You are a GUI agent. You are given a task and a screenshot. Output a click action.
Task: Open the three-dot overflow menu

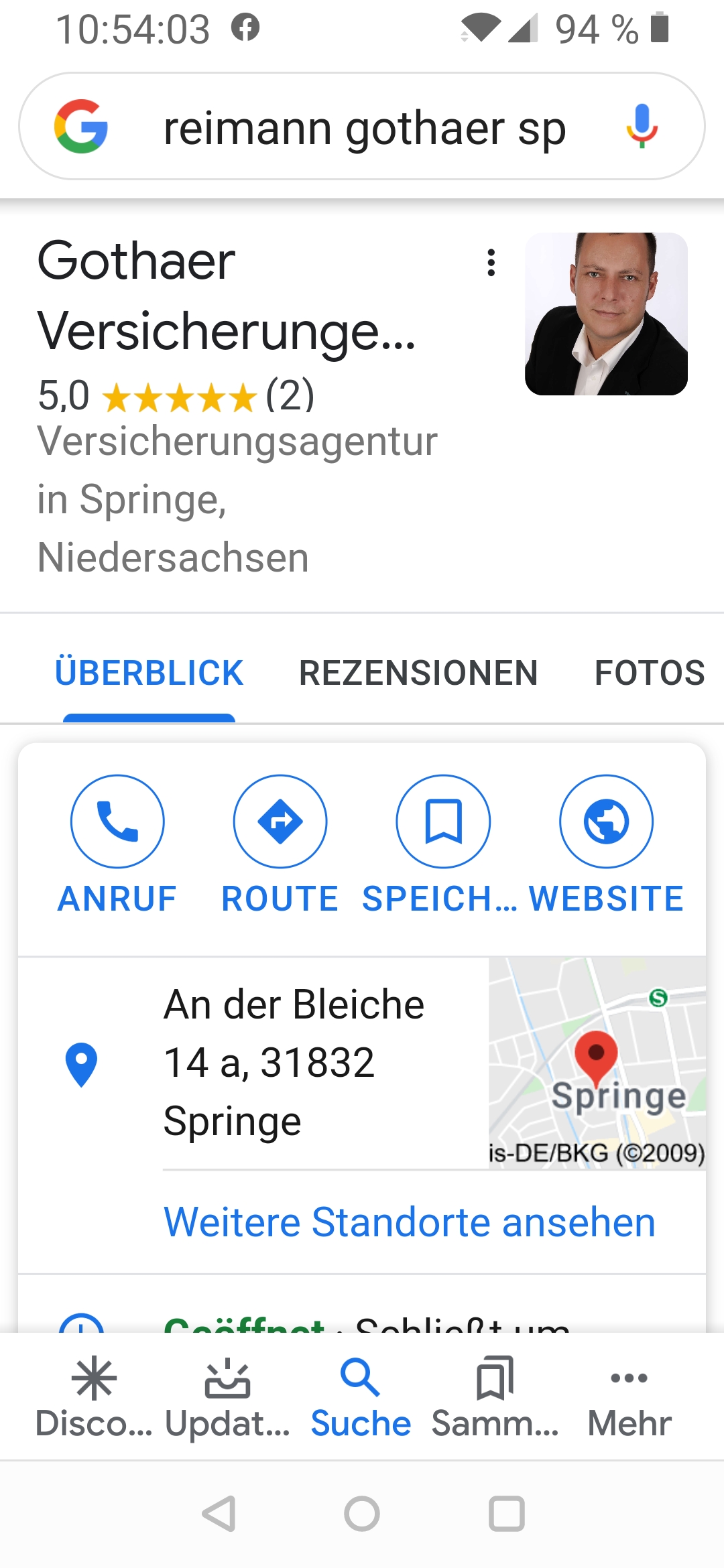(x=491, y=263)
